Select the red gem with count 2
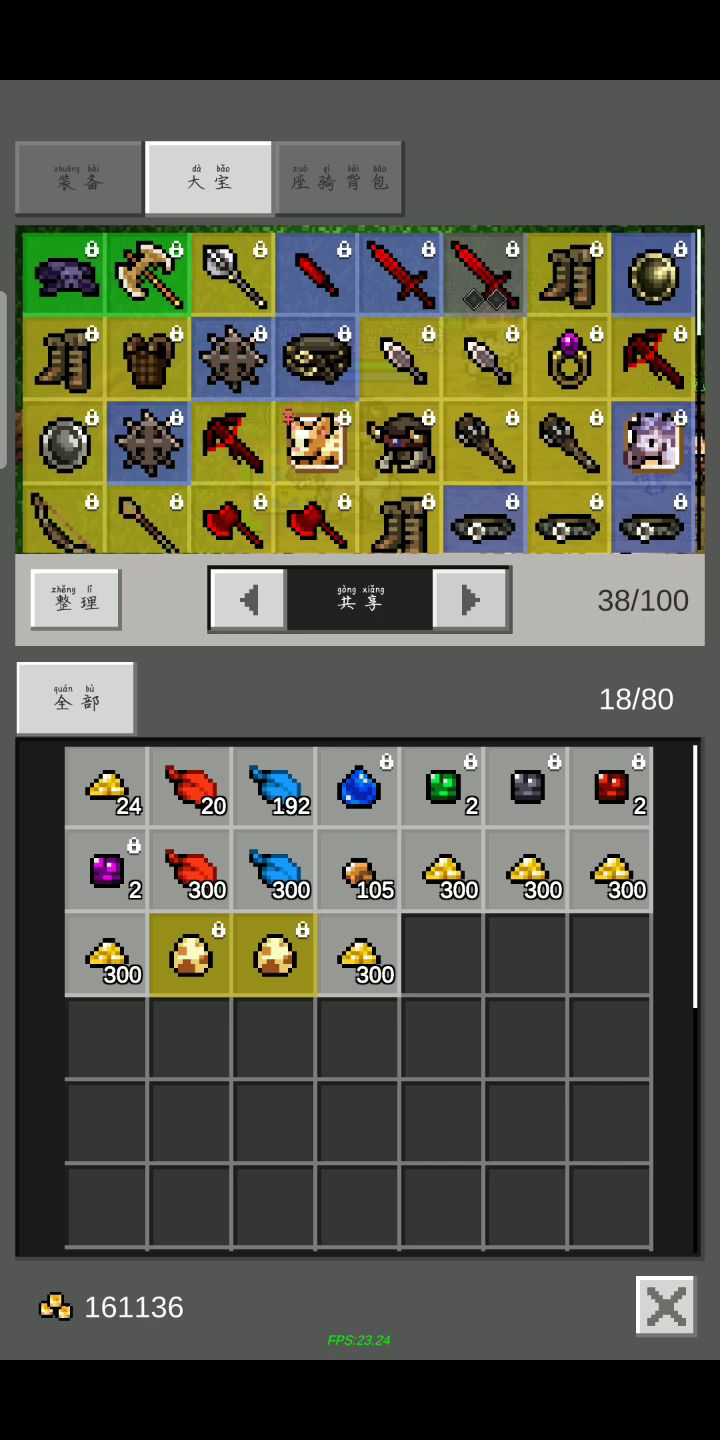Viewport: 720px width, 1440px height. pyautogui.click(x=610, y=787)
